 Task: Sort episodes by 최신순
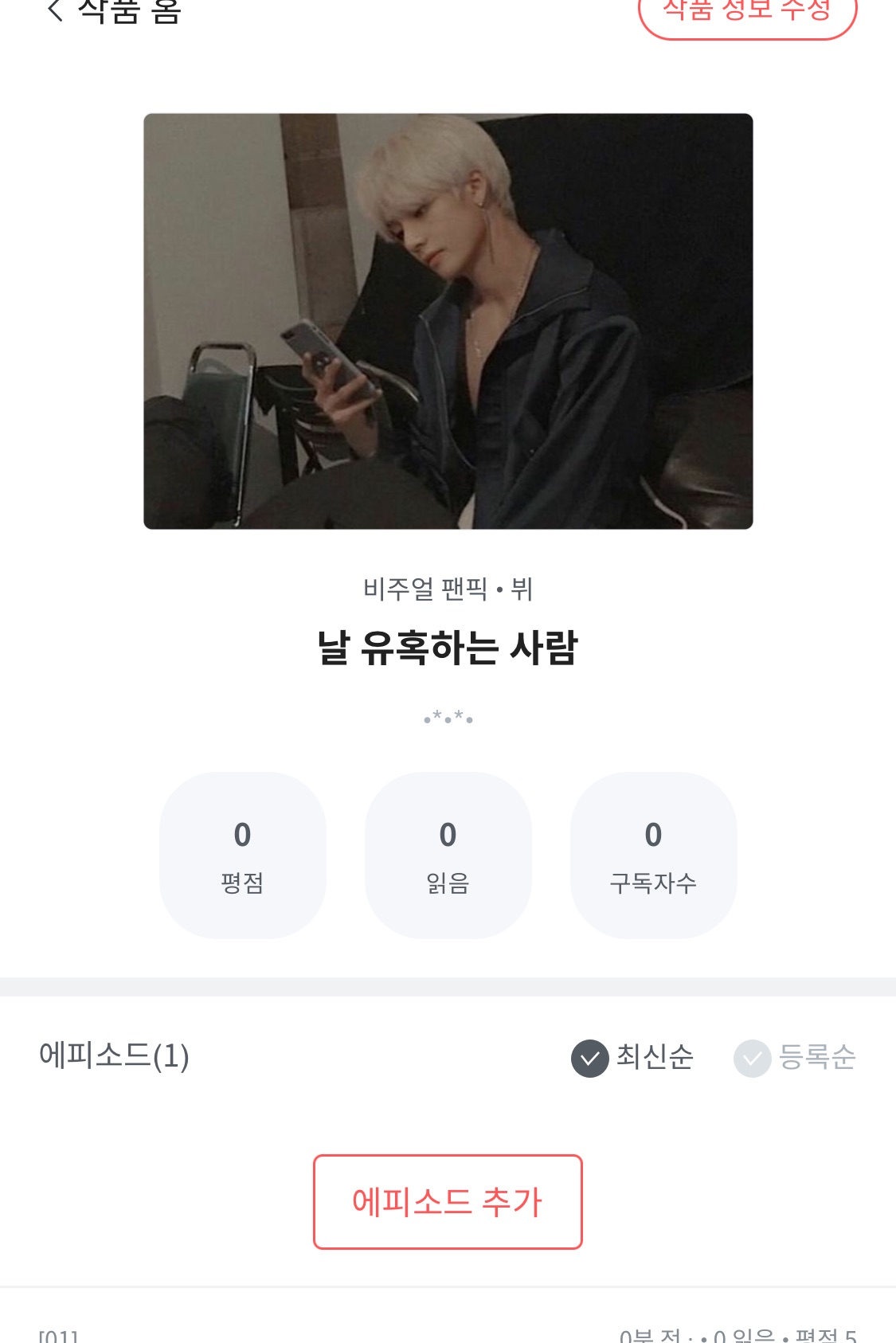point(633,1057)
